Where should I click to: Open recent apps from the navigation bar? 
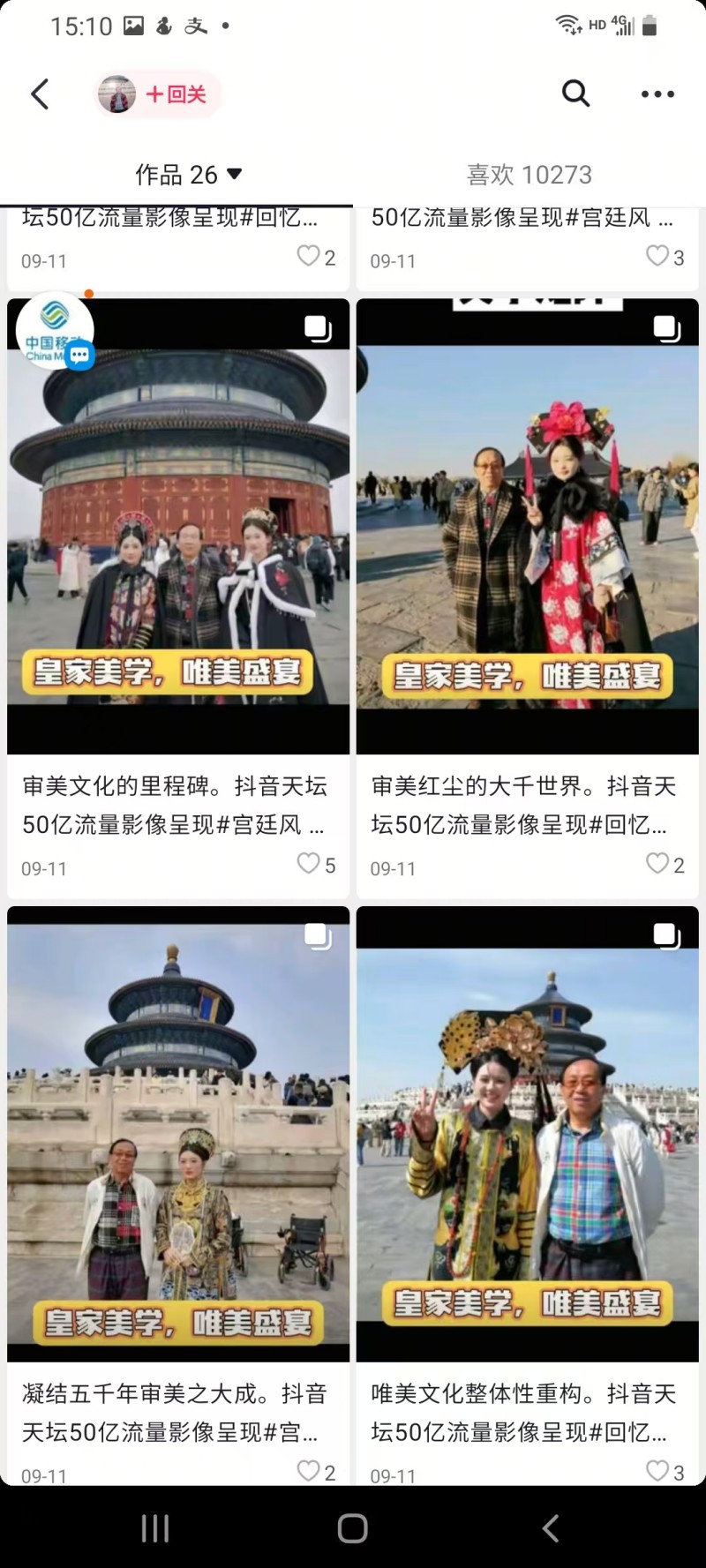155,1528
